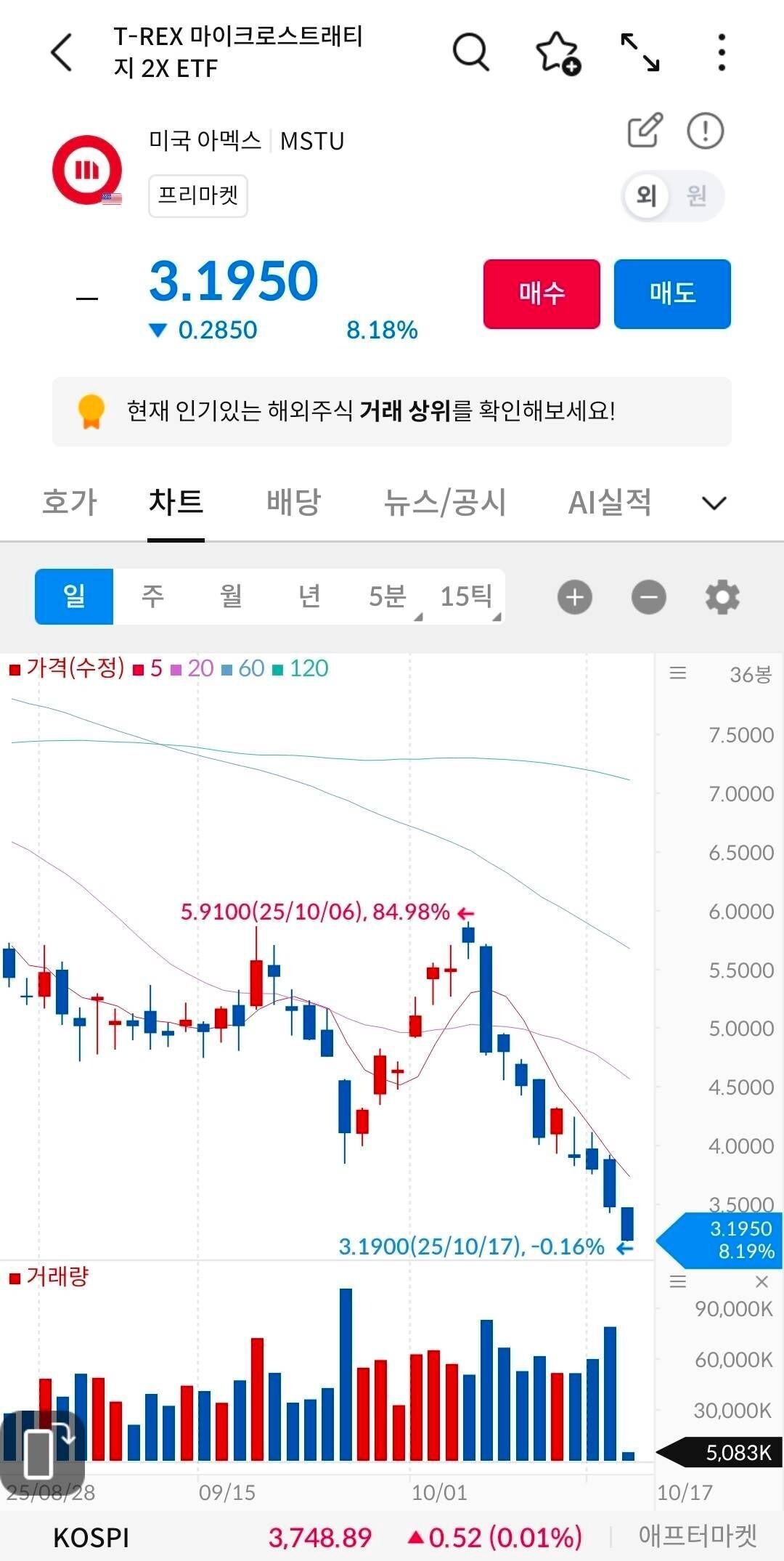Expand the 5분 interval selector
The width and height of the screenshot is (784, 1561).
[388, 596]
